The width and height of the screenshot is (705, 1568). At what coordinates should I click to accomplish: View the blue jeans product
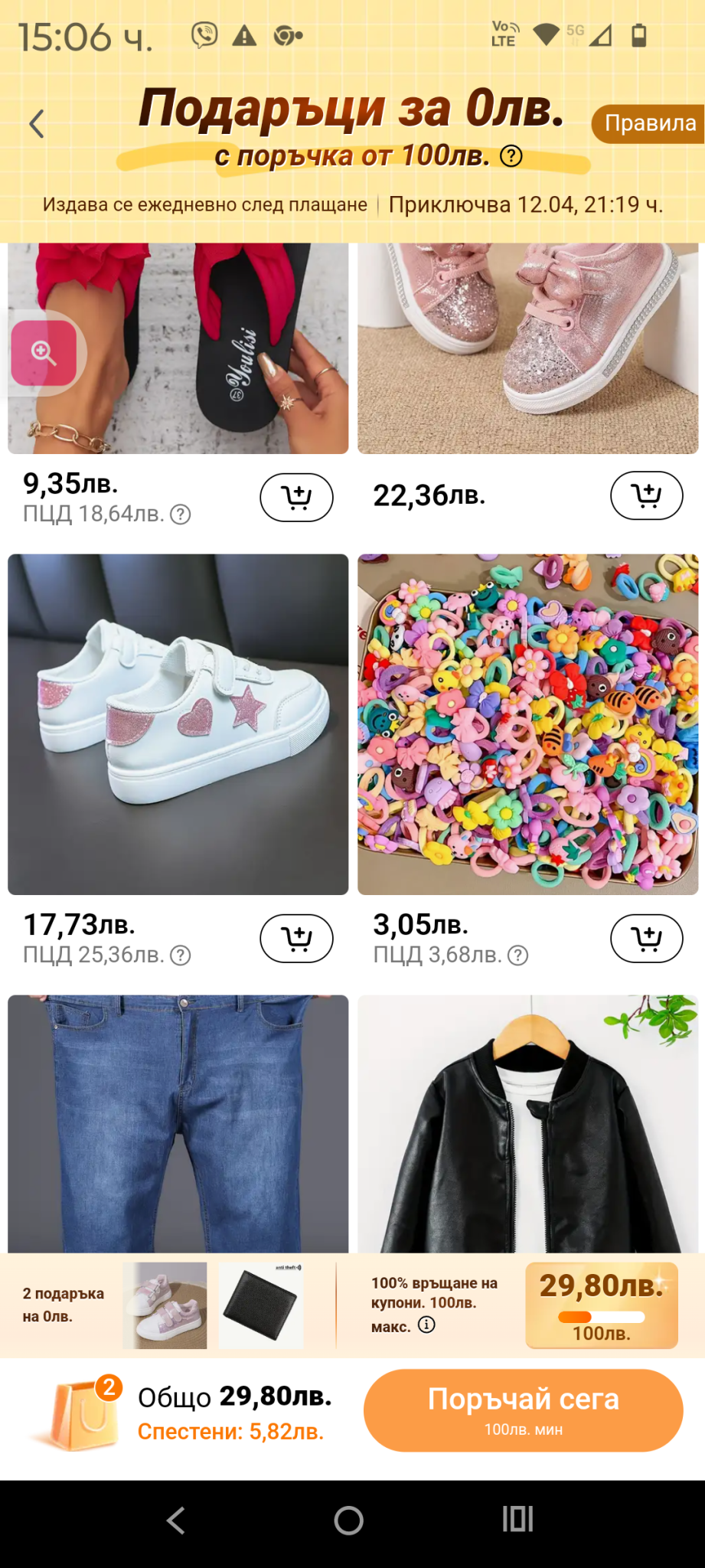click(x=178, y=1122)
